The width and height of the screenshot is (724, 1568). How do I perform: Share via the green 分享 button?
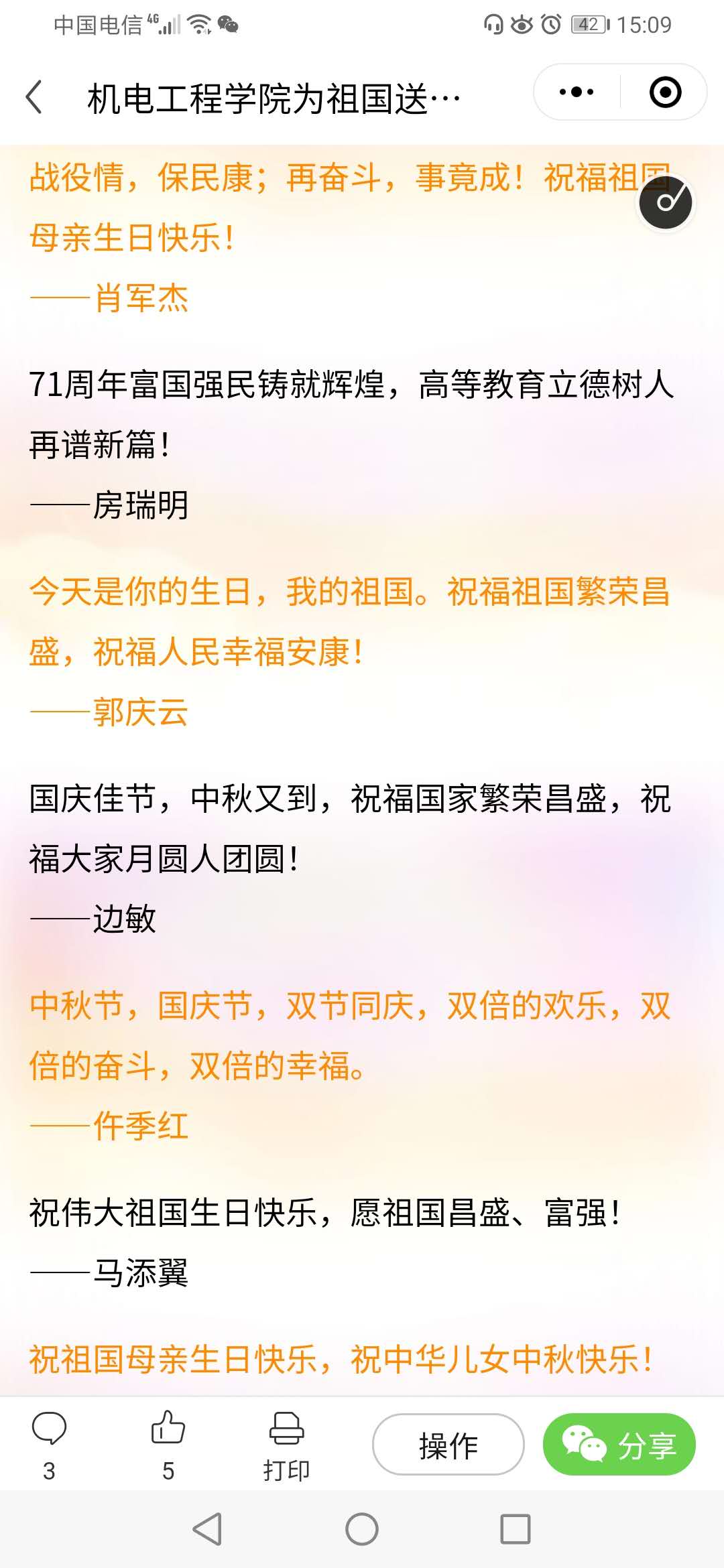coord(619,1445)
